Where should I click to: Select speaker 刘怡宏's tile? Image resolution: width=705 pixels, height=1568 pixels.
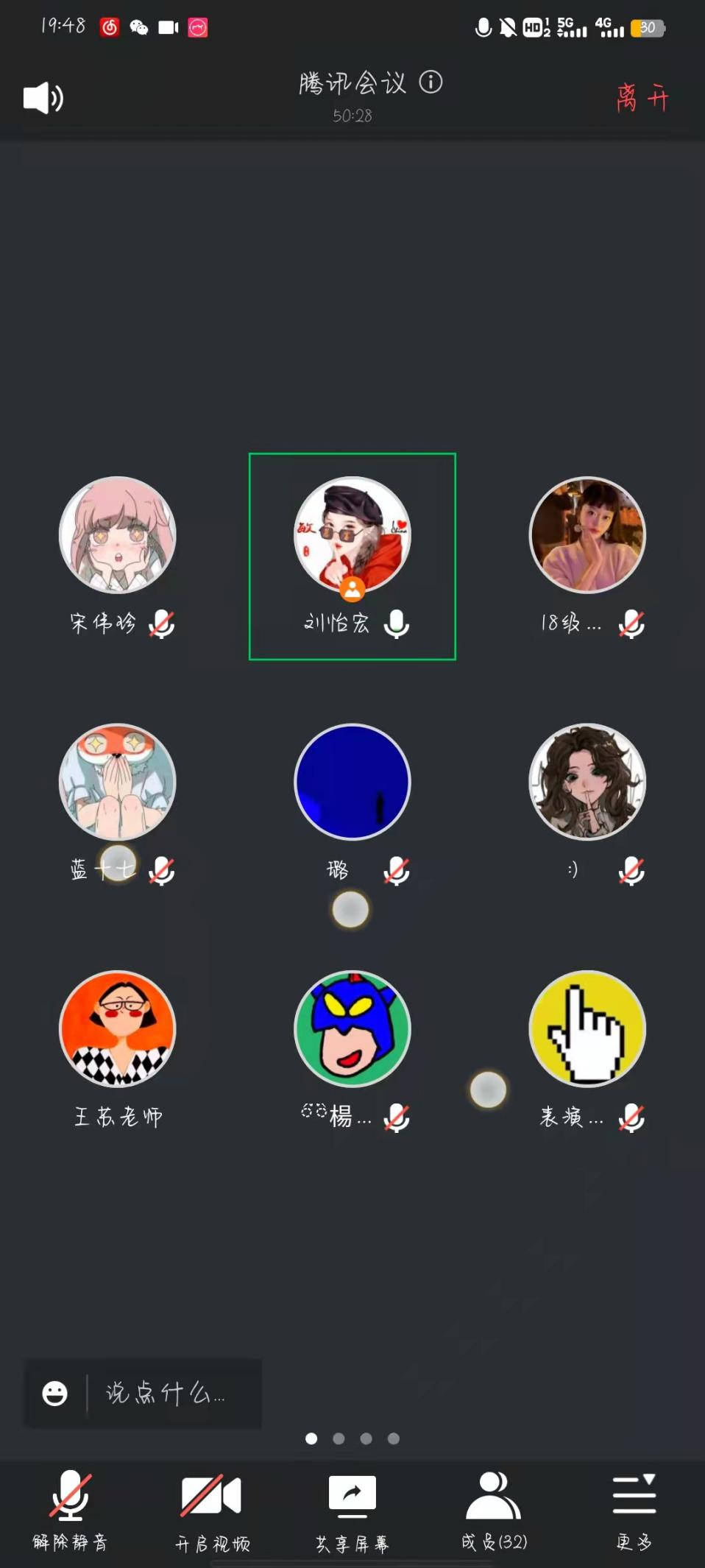pos(352,556)
